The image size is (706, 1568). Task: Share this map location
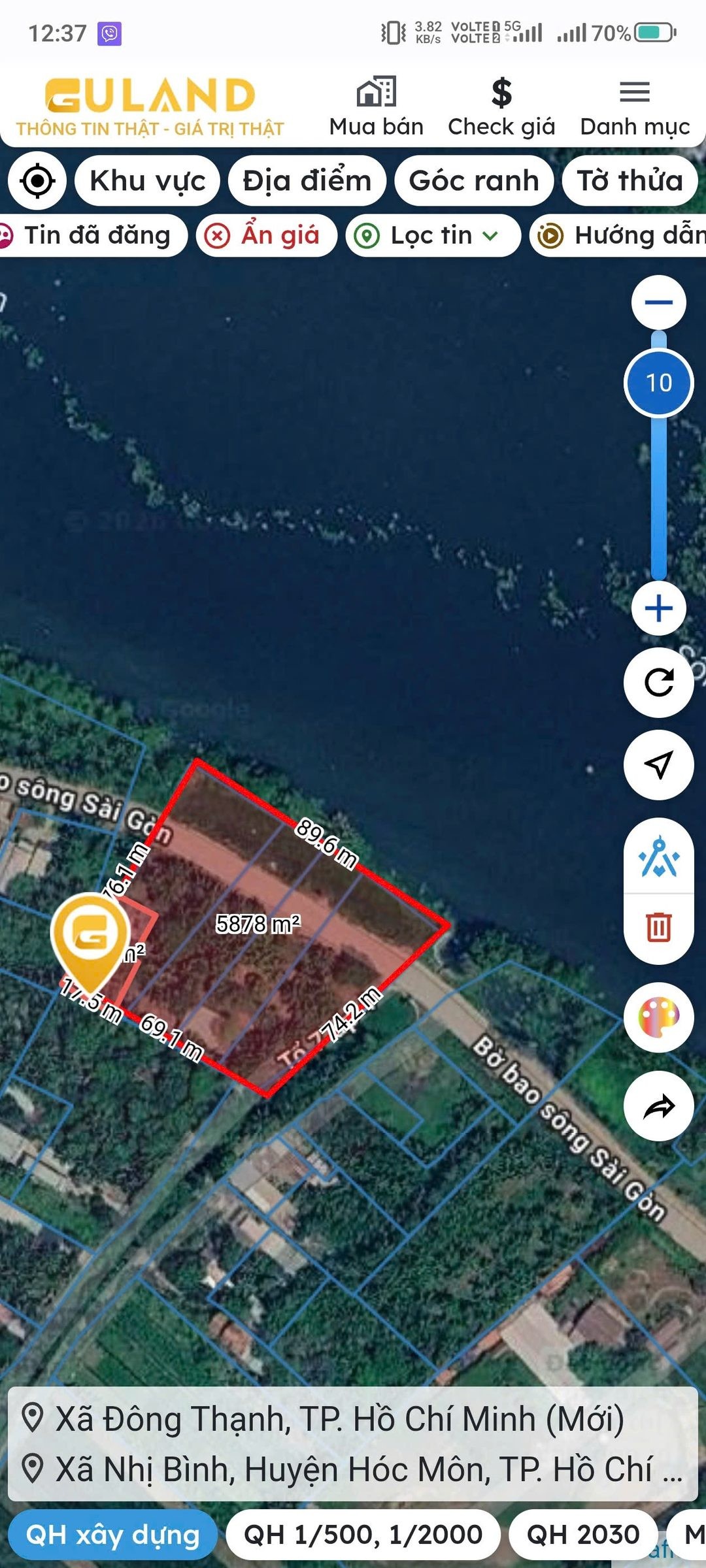point(658,1106)
